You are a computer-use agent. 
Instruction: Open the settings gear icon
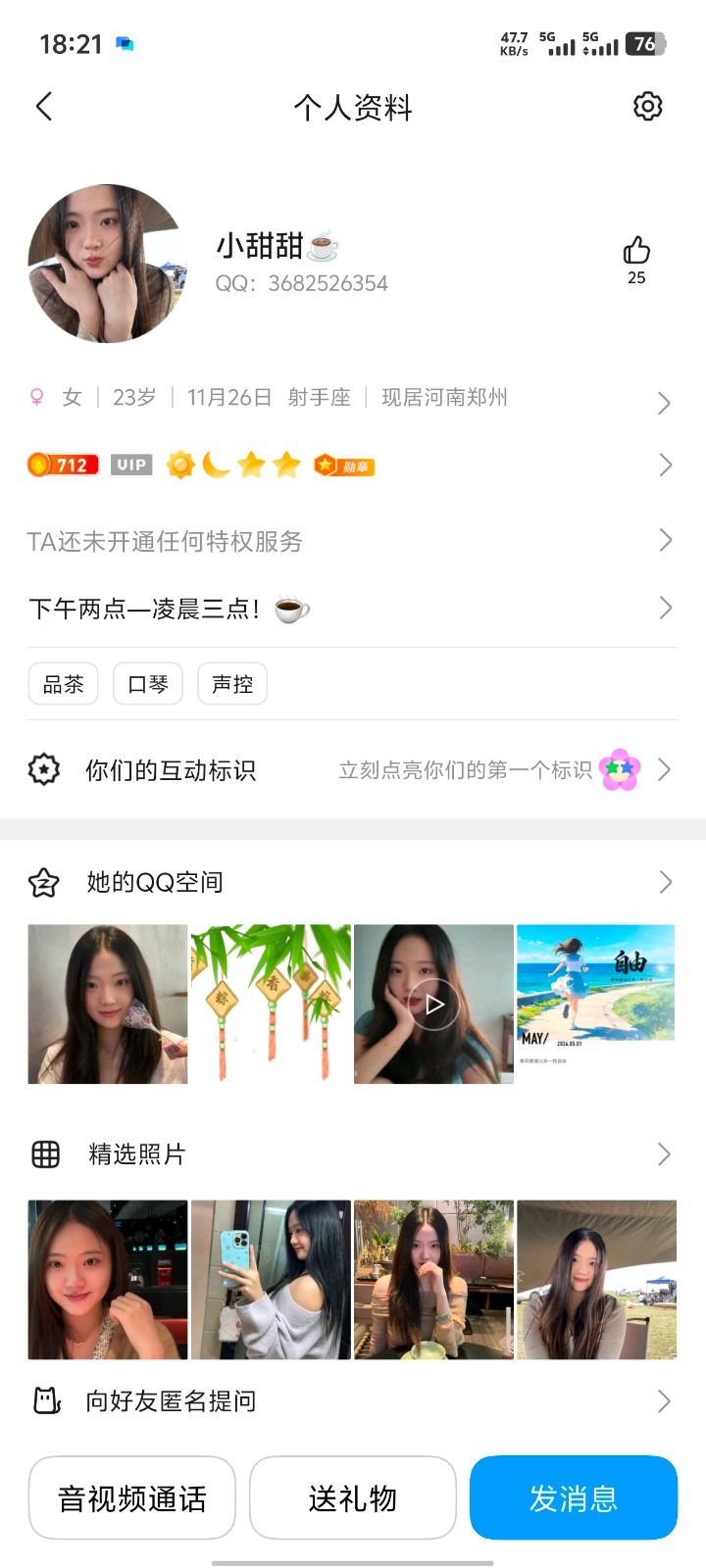[647, 106]
